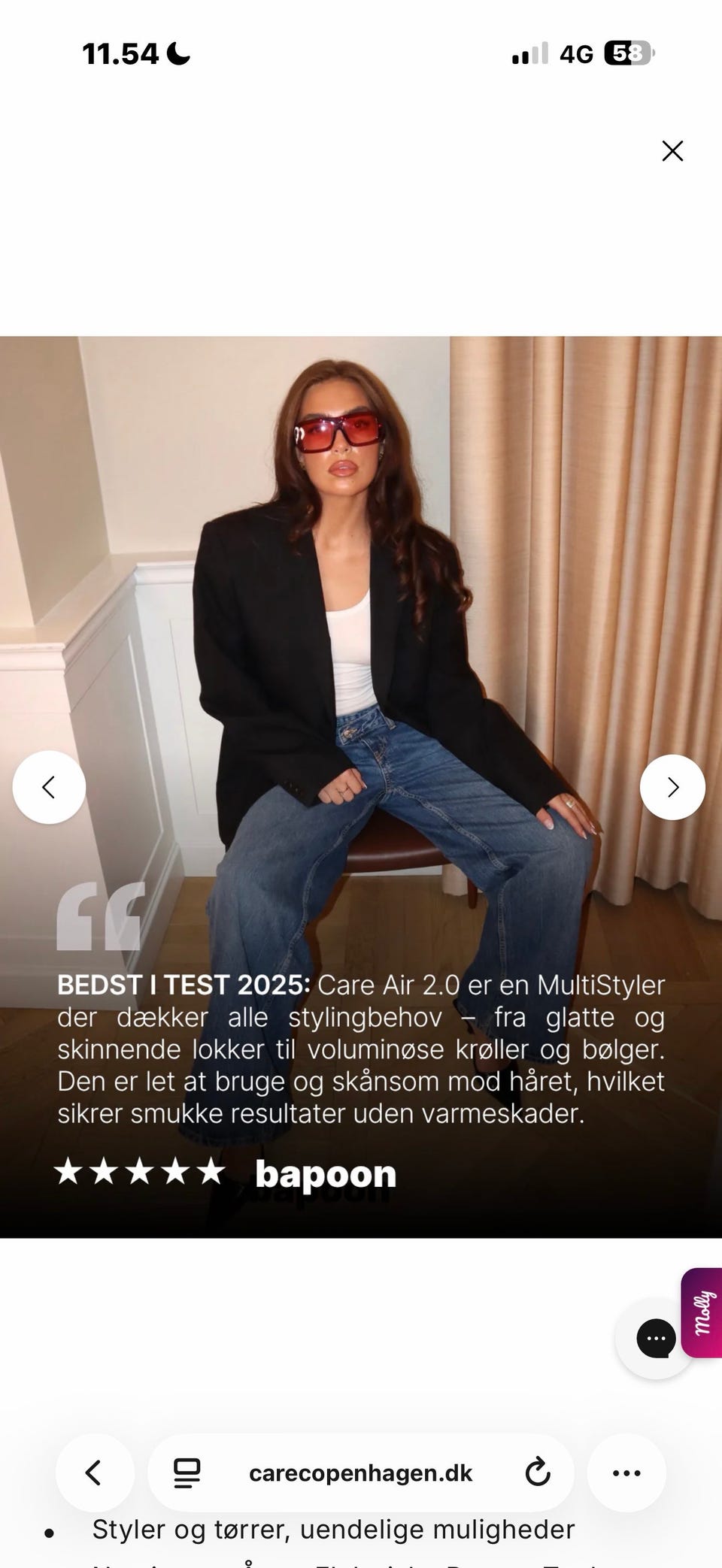Show the next image with the right chevron
Viewport: 722px width, 1568px height.
click(673, 786)
